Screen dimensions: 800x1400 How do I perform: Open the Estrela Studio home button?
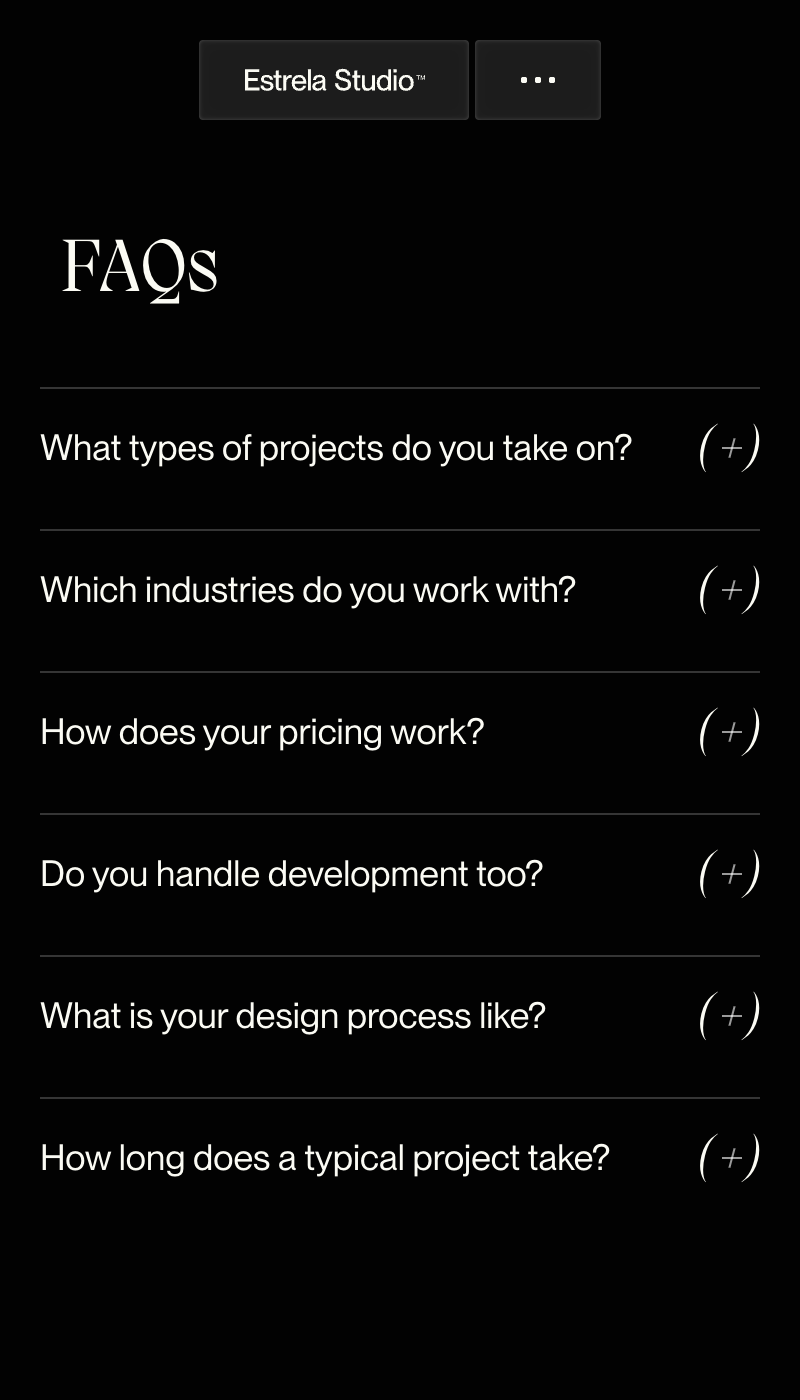334,80
